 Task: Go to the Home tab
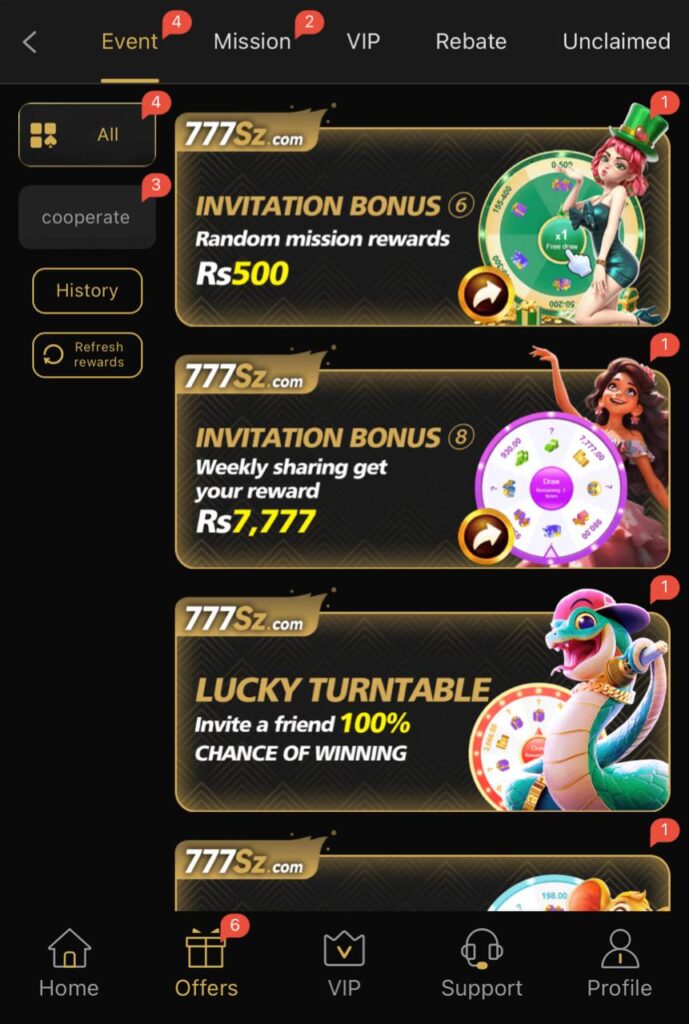click(69, 963)
